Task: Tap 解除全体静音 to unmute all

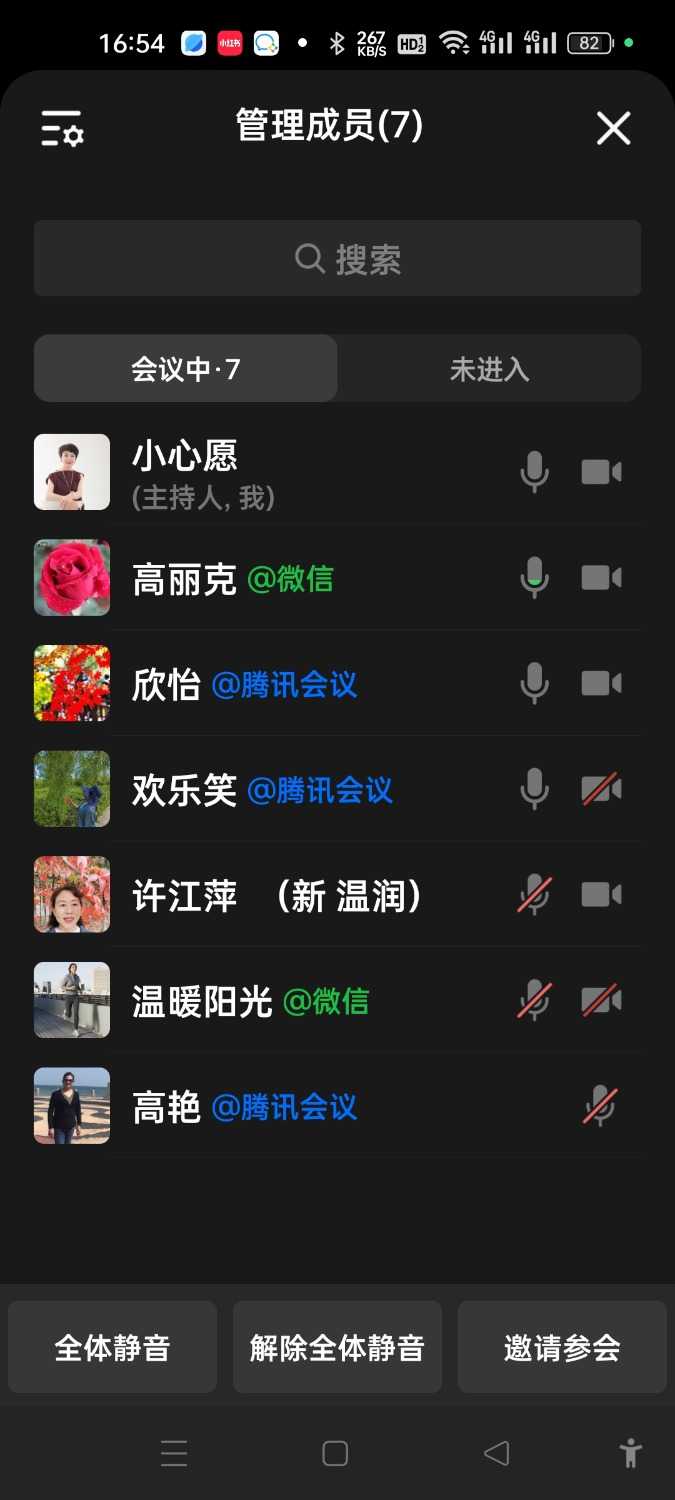Action: [337, 1347]
